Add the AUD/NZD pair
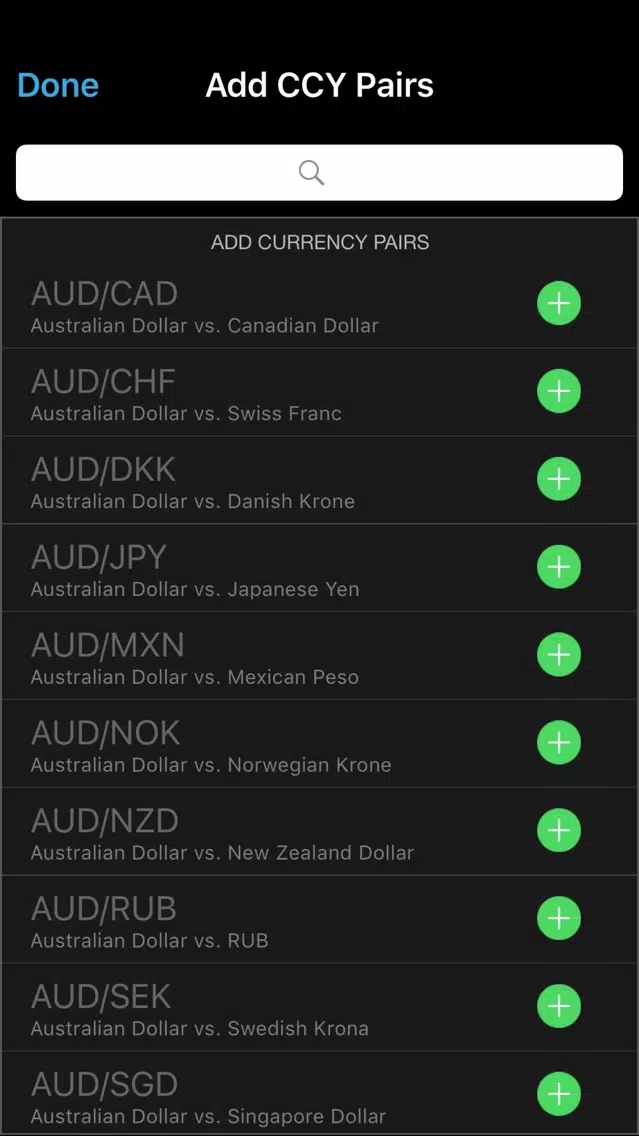Viewport: 639px width, 1136px height. pos(559,830)
